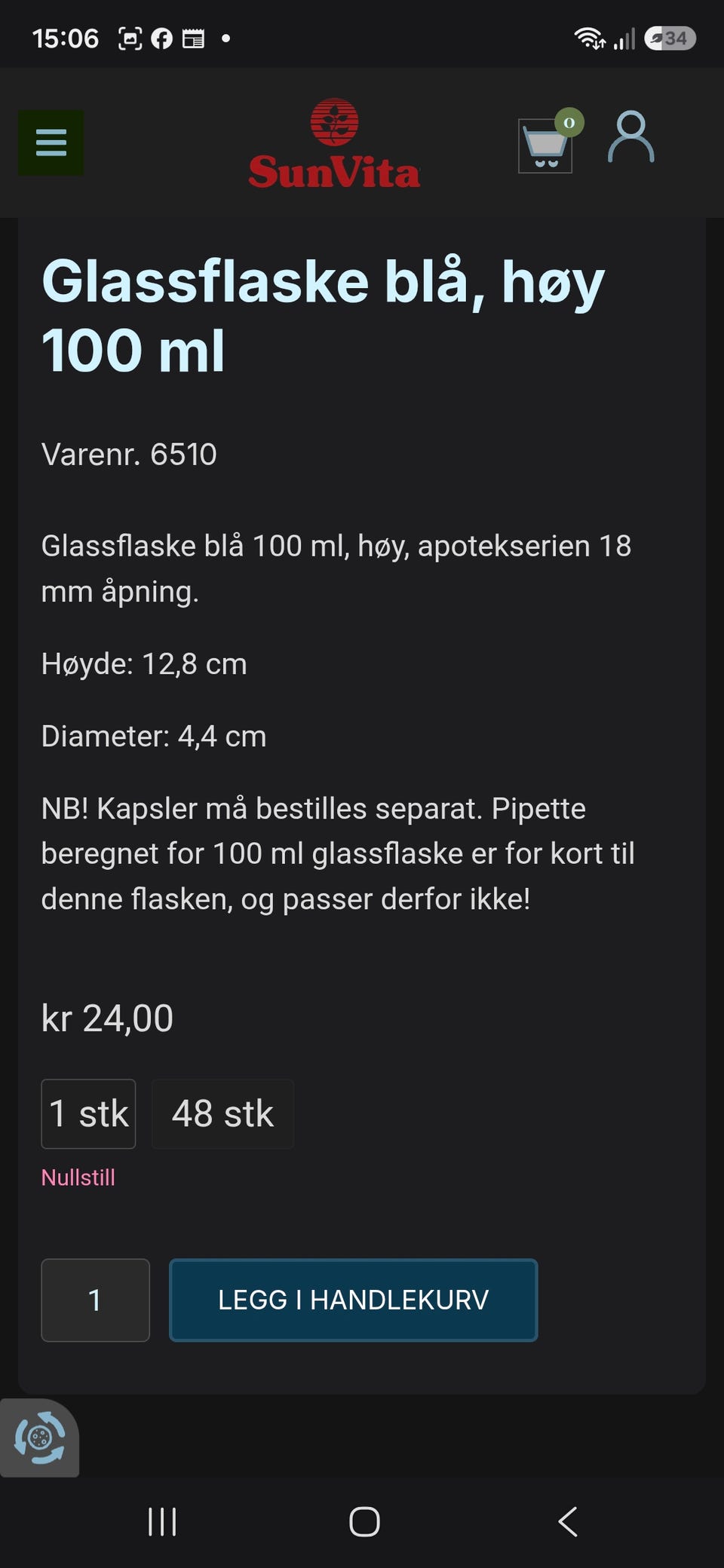Open the cookie settings widget
Screen dimensions: 724x1568
tap(39, 1438)
